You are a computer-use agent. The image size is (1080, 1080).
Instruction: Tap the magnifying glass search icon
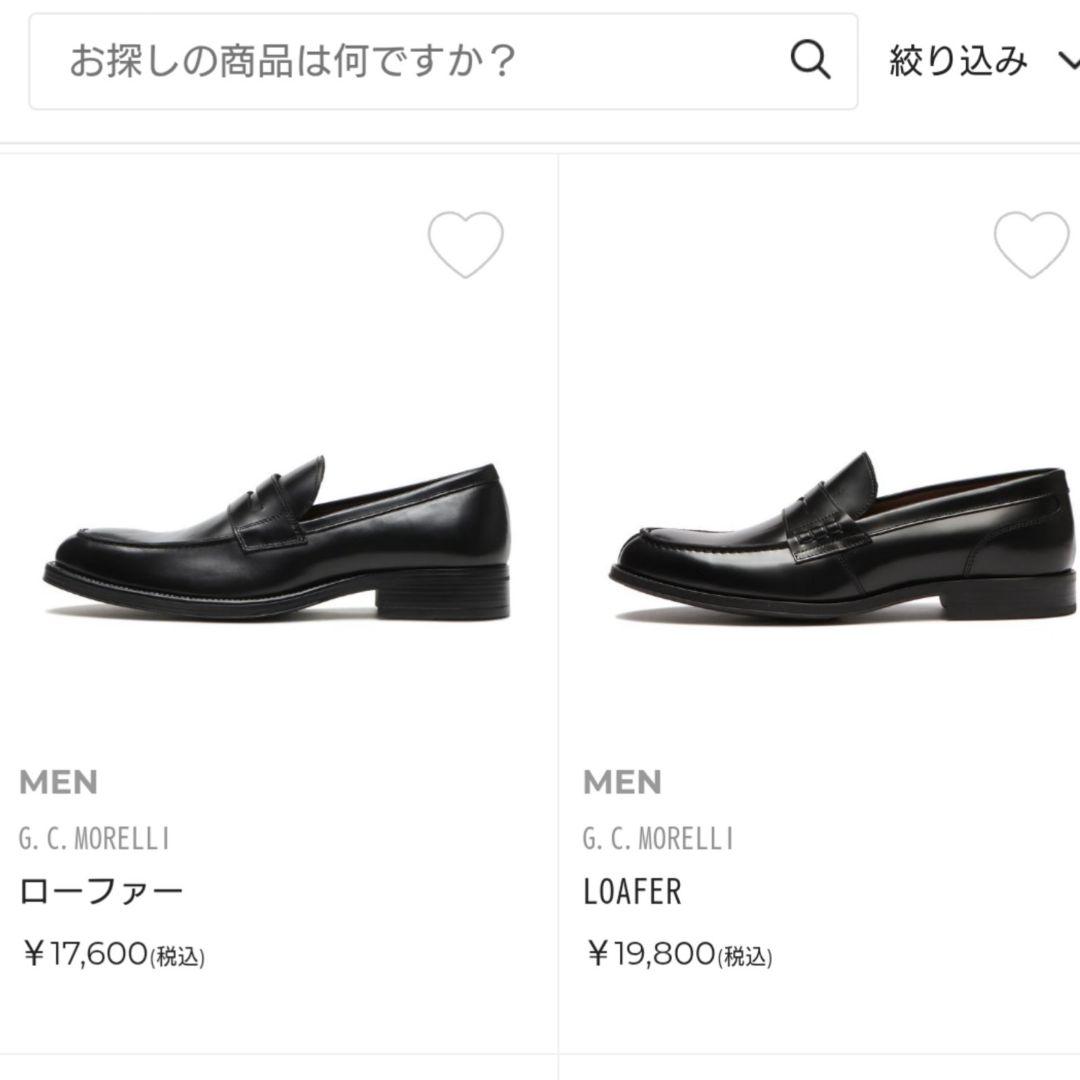click(810, 62)
